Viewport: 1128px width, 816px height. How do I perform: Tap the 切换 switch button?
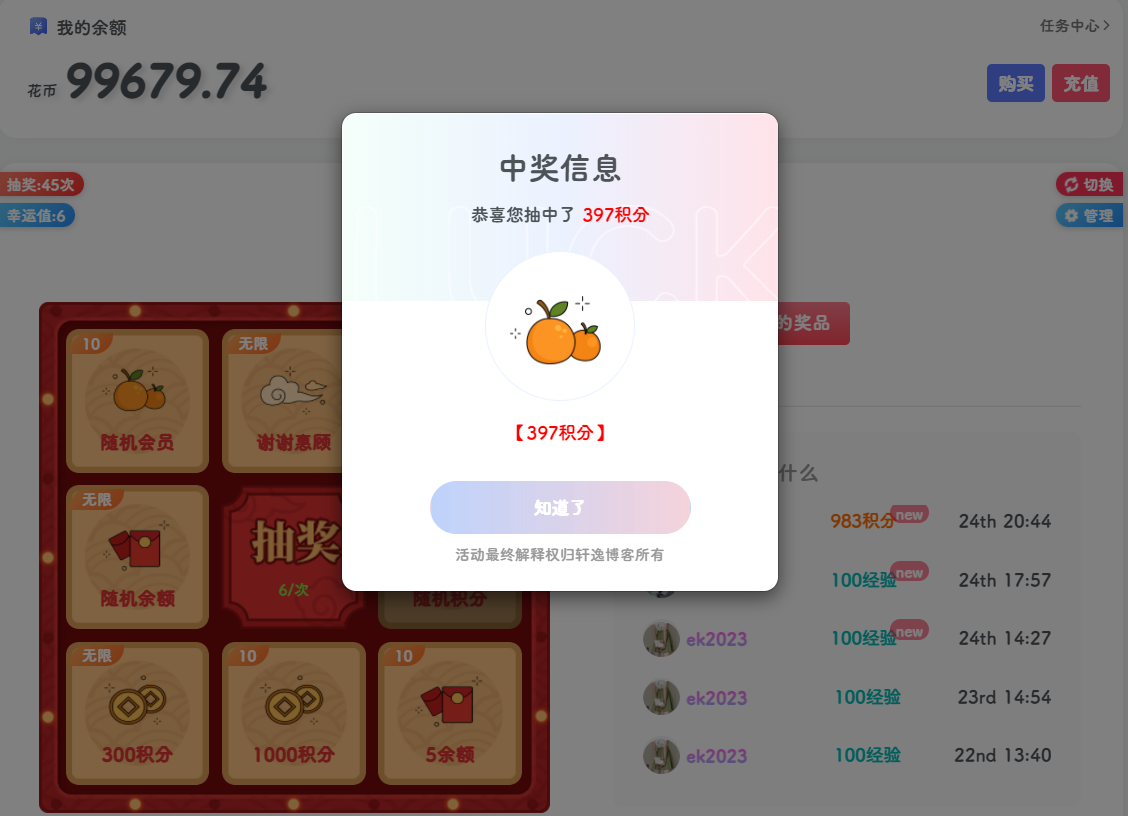coord(1089,185)
